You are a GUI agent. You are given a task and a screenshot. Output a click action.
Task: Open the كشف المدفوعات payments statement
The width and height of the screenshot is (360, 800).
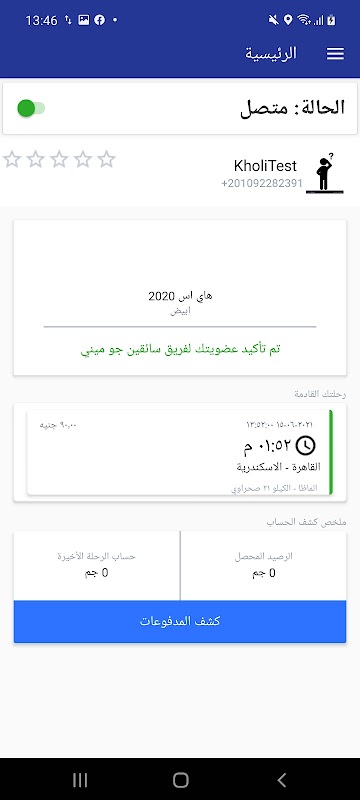180,621
